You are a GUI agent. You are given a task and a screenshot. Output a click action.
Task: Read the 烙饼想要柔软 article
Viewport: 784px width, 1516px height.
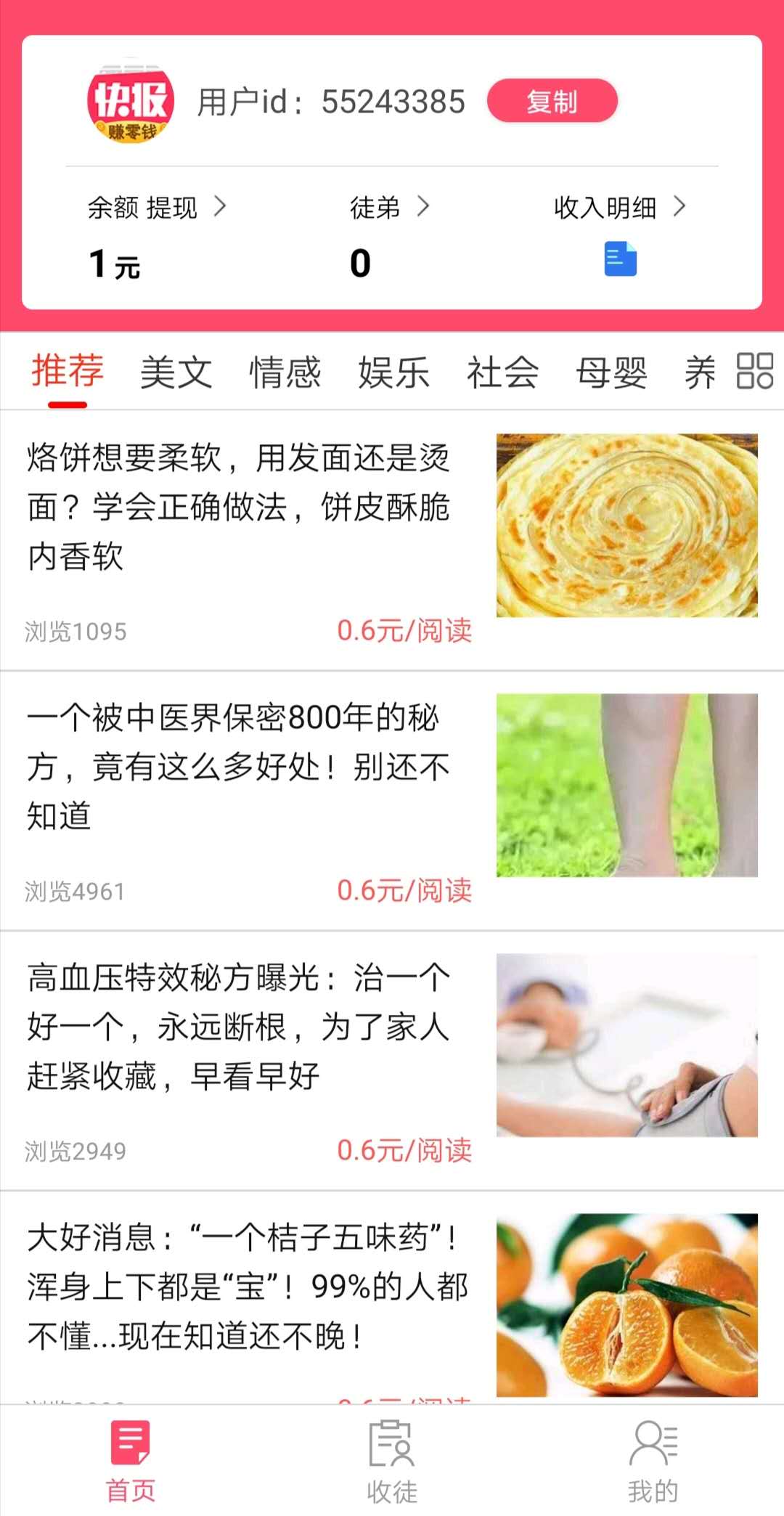pyautogui.click(x=240, y=507)
